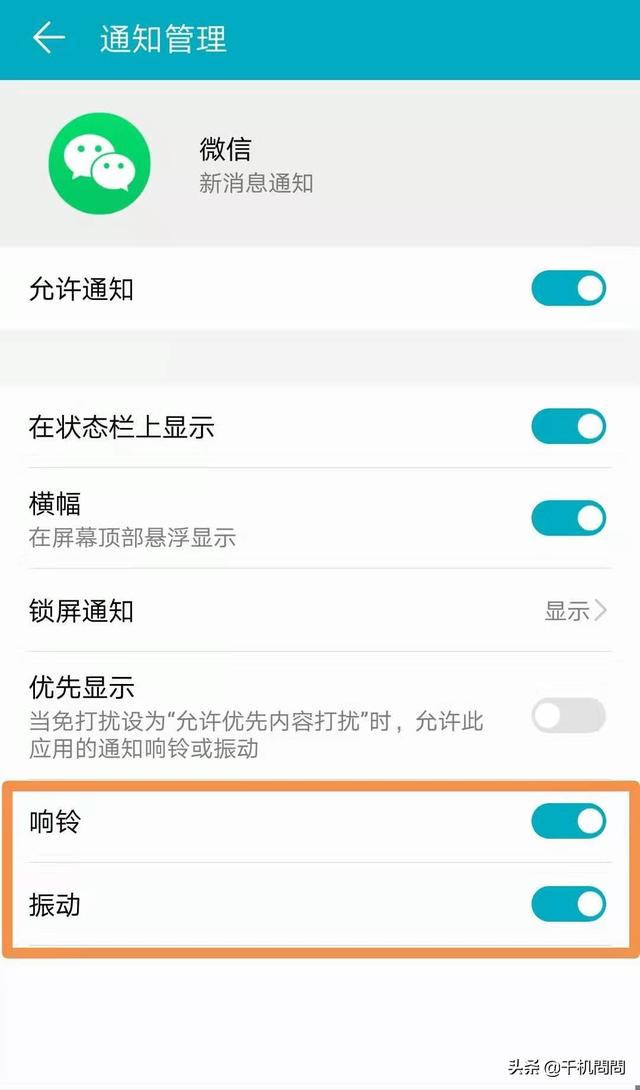Open the 锁屏通知 setting row
The height and width of the screenshot is (1090, 640).
(x=320, y=611)
